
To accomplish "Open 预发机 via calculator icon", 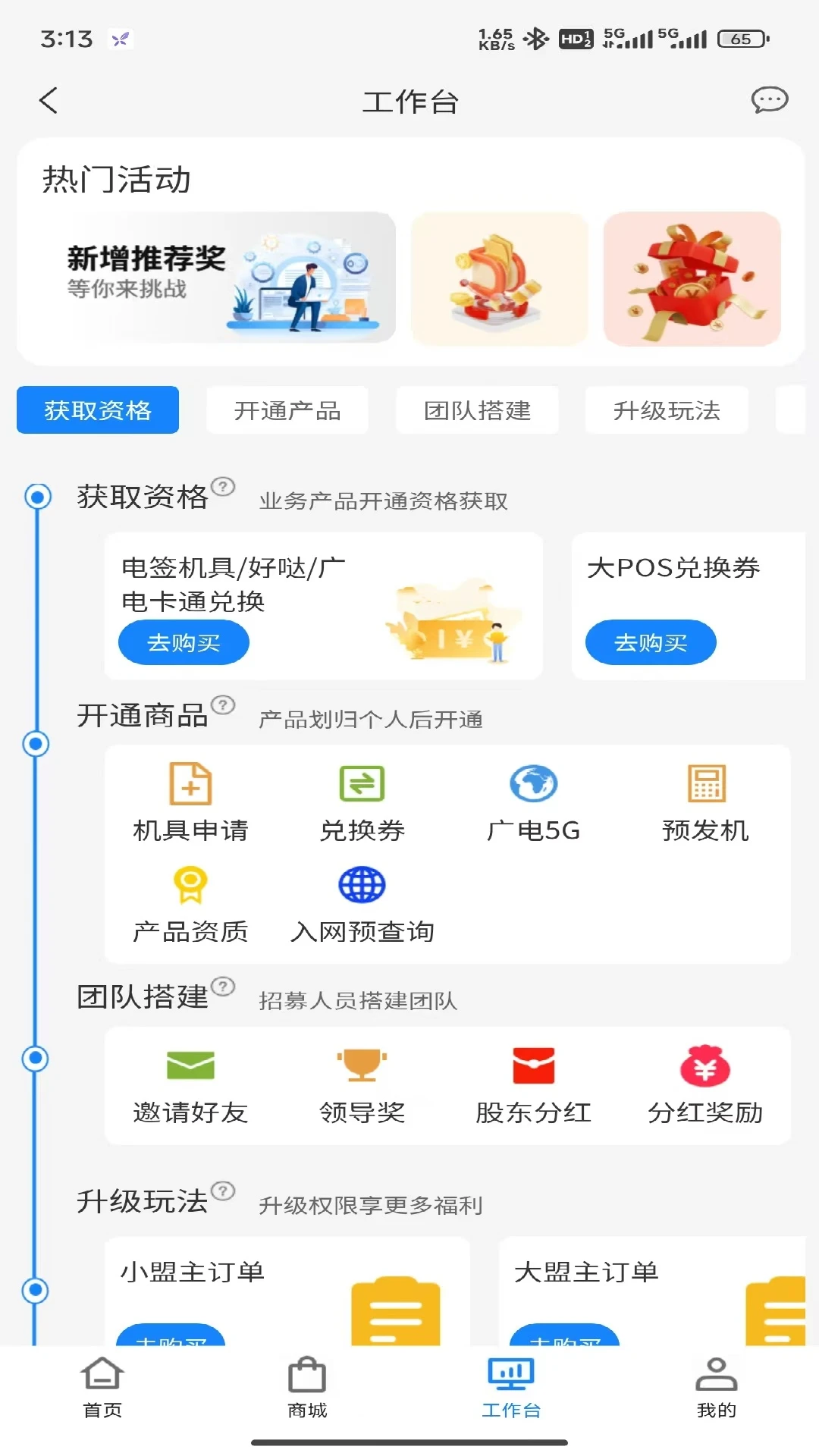I will (x=704, y=786).
